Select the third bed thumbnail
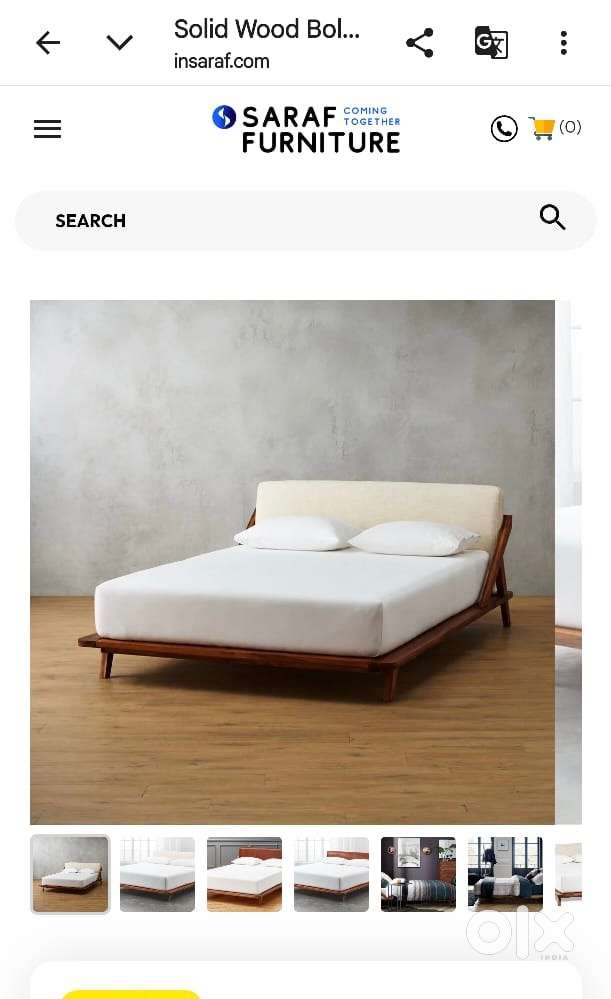The height and width of the screenshot is (999, 611). pyautogui.click(x=245, y=874)
